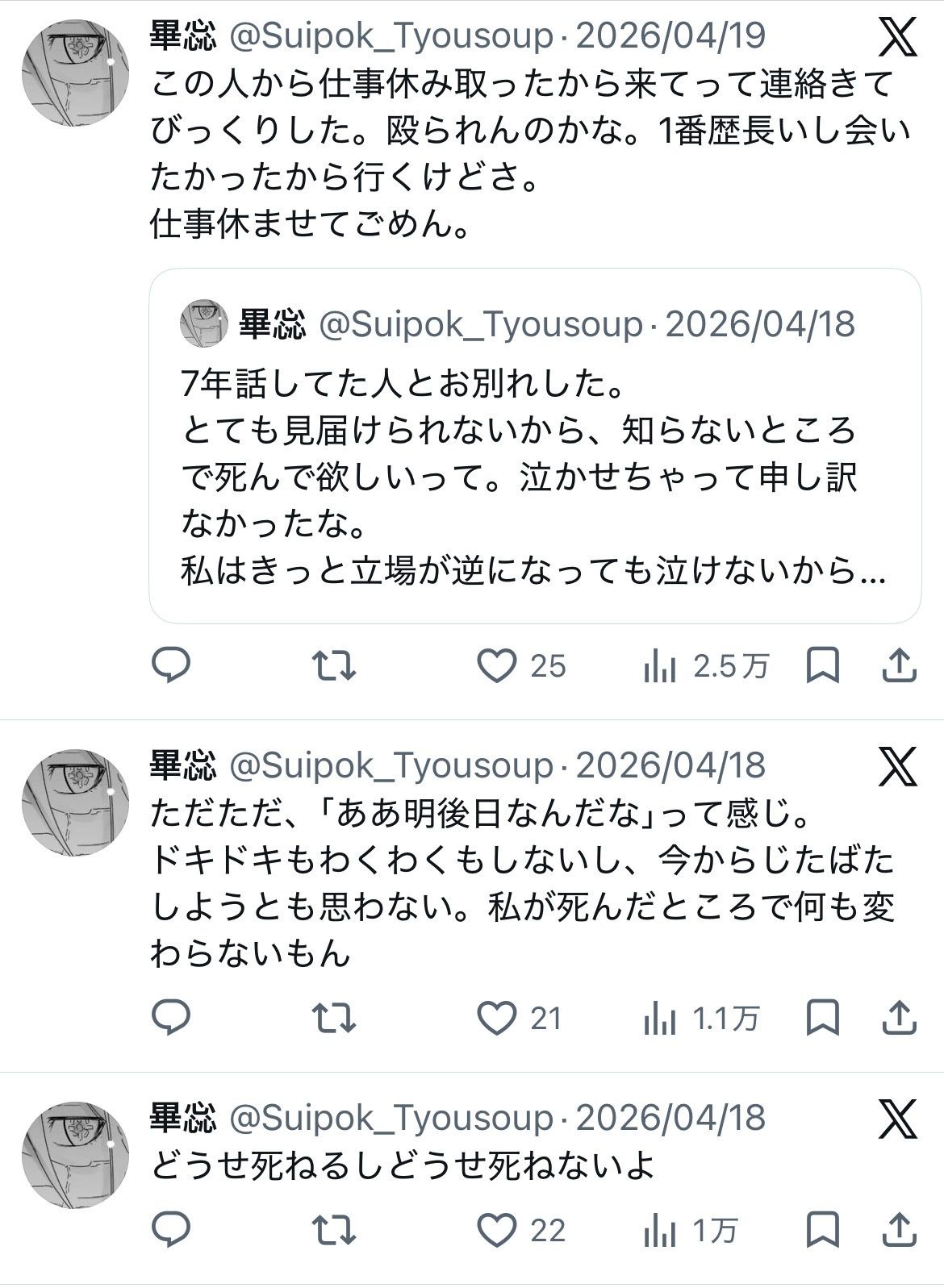
Task: Share the post with 2.5万 views
Action: point(898,665)
